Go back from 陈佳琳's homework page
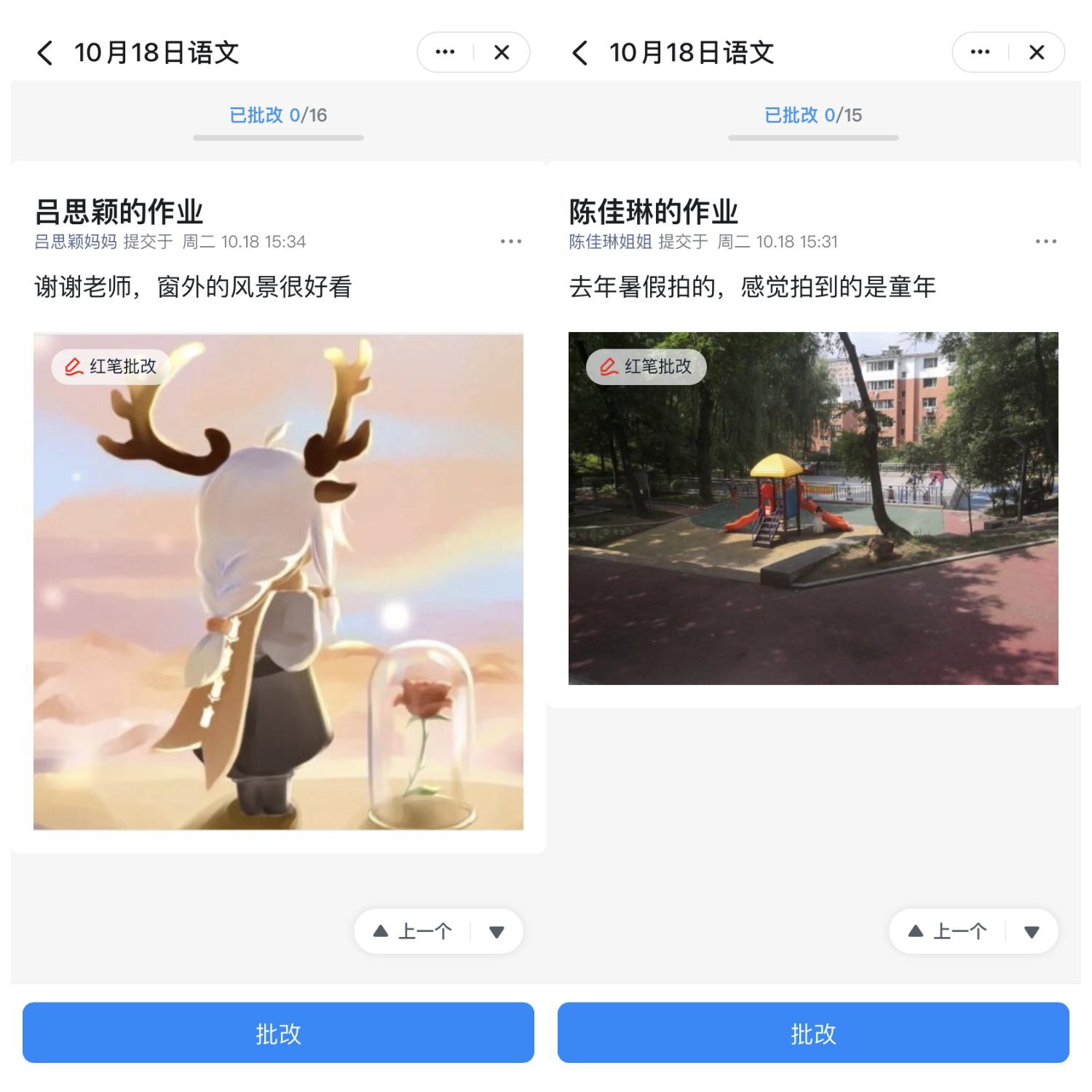The image size is (1092, 1092). (580, 53)
